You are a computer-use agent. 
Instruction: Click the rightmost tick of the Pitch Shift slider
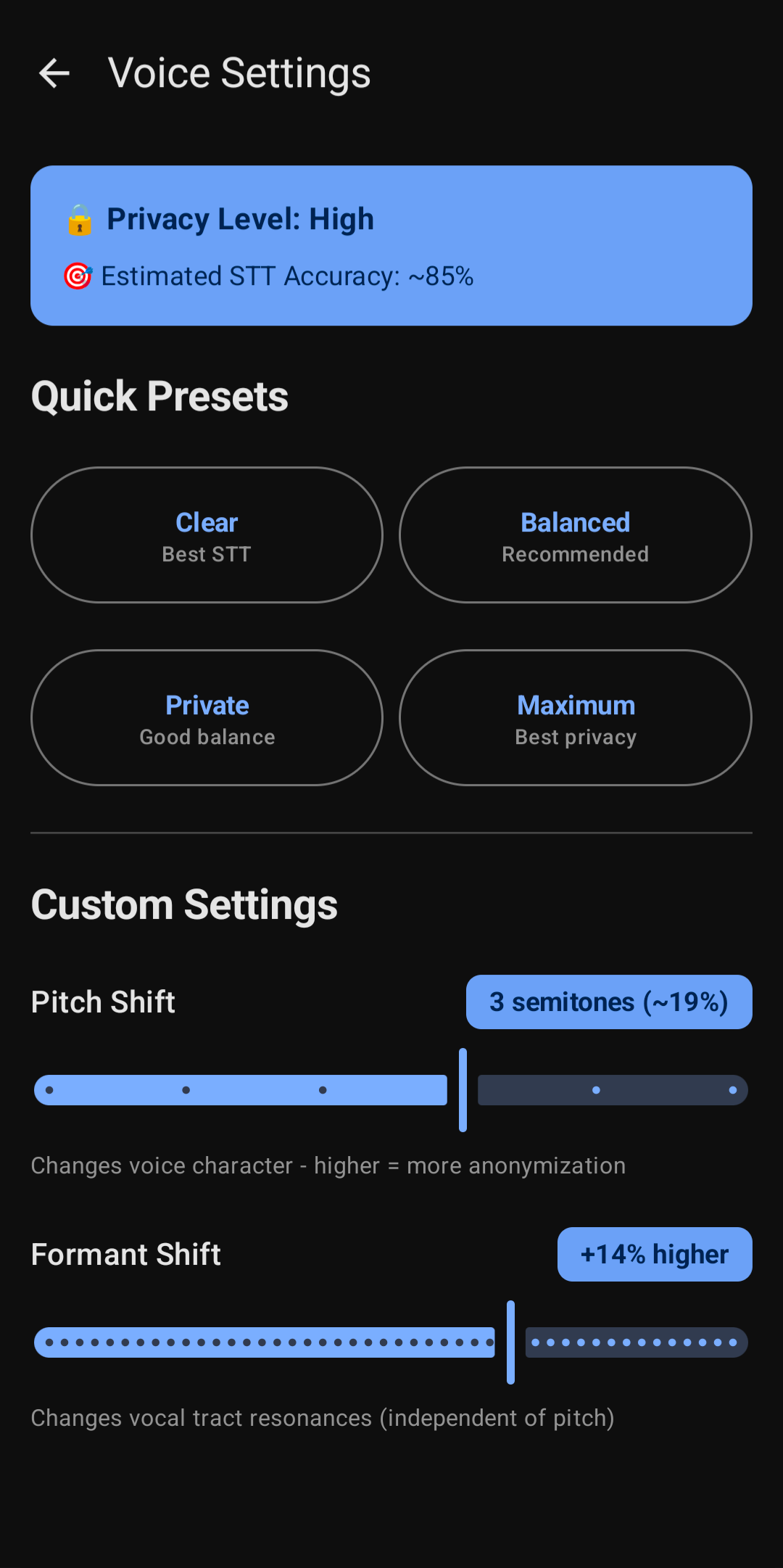point(733,1090)
